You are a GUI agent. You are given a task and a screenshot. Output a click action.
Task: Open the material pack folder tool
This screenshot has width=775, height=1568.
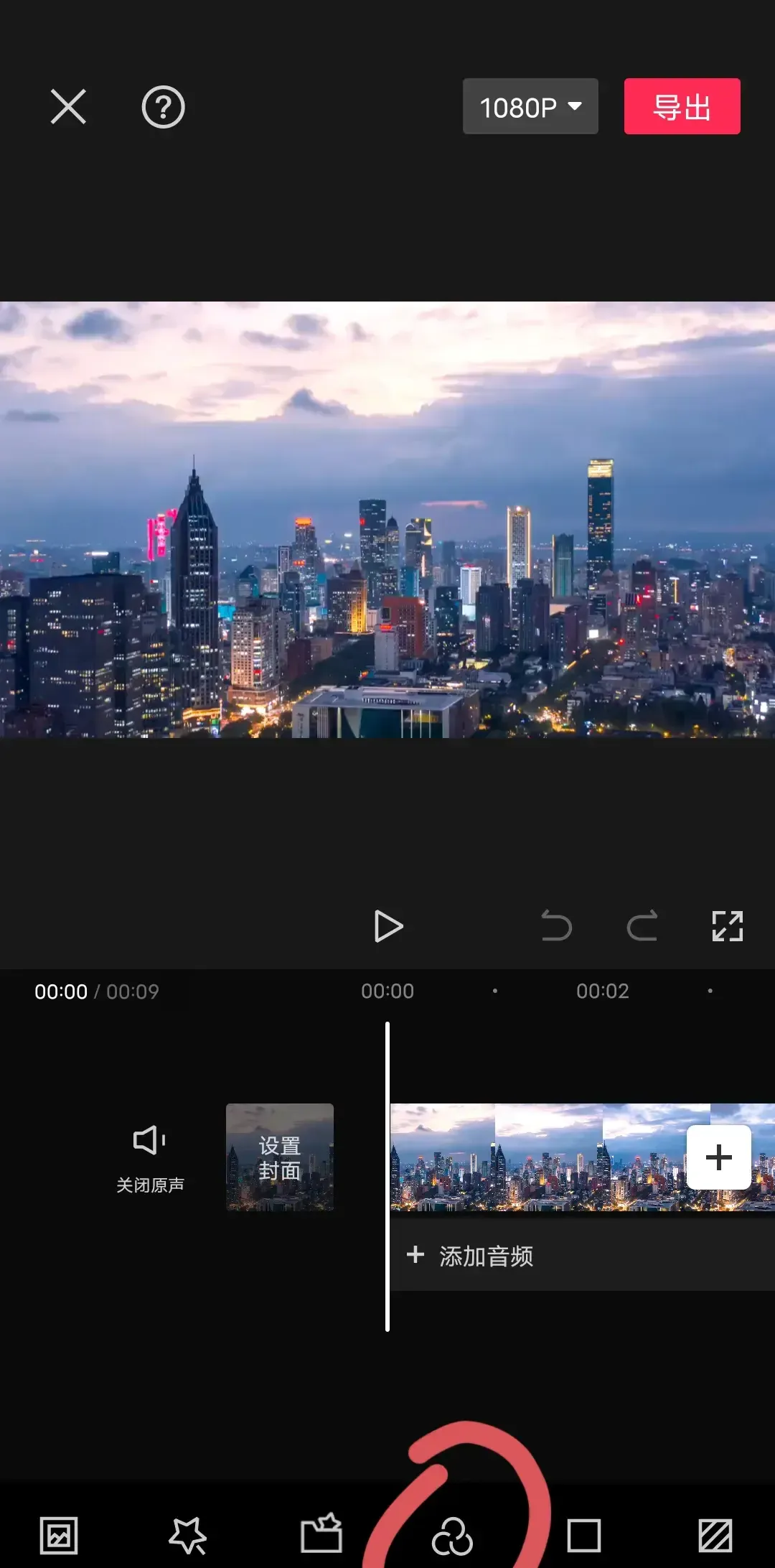point(321,1535)
